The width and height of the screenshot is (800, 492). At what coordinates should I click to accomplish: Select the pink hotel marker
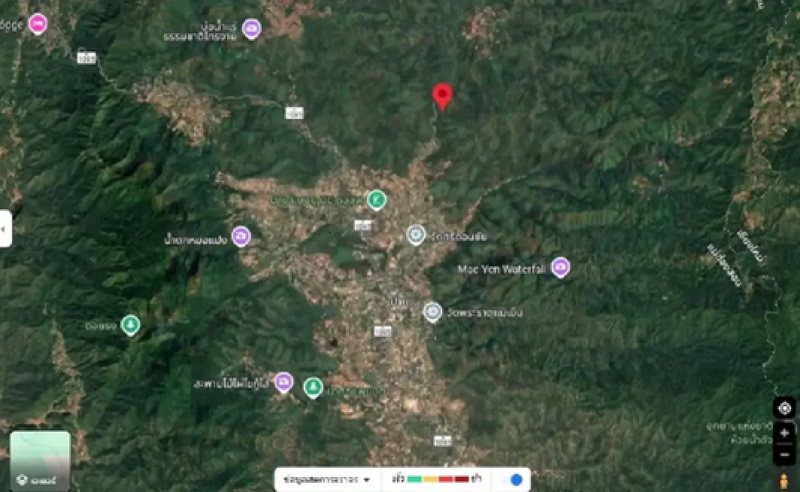(38, 23)
